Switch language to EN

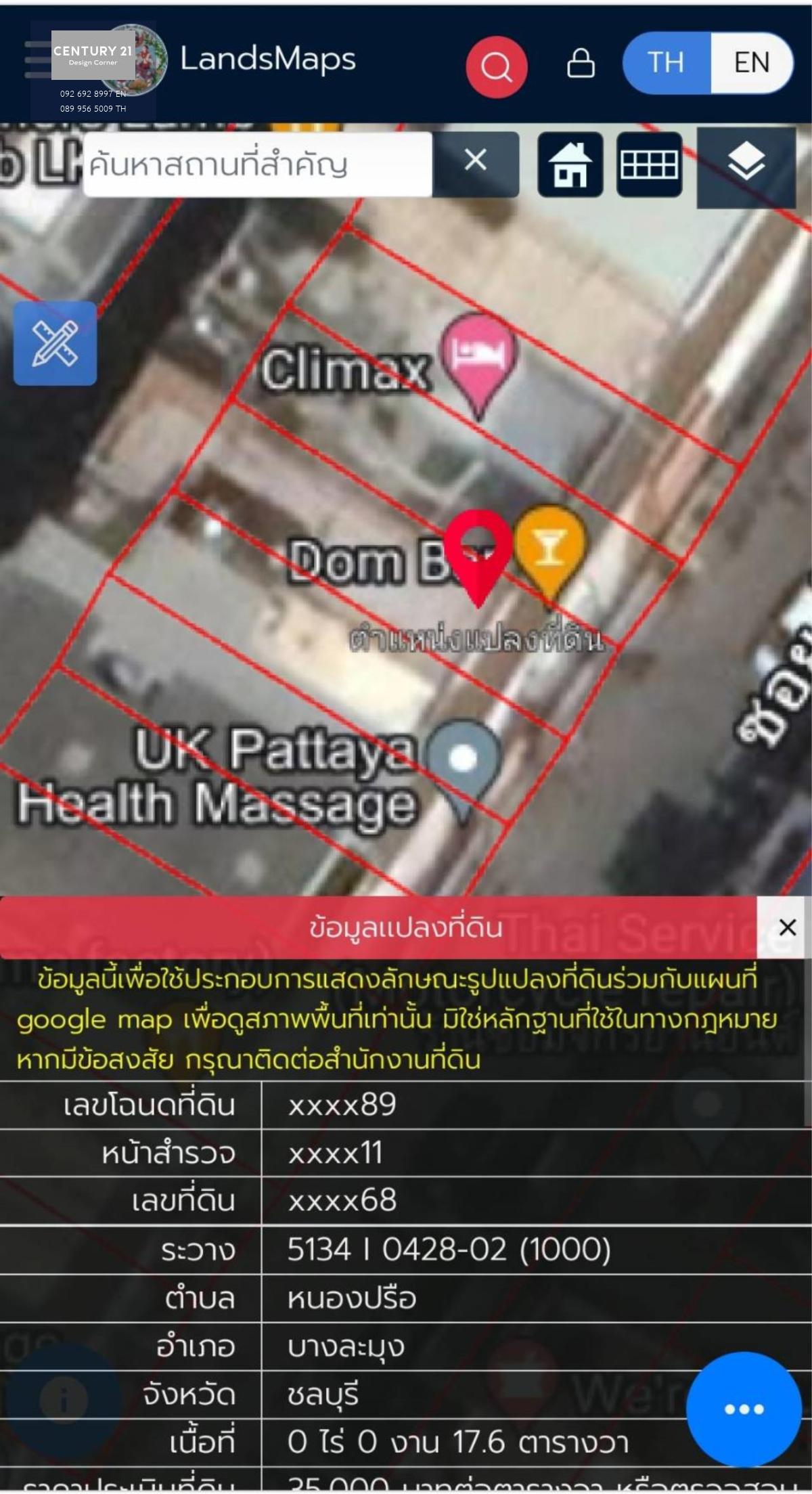click(751, 63)
